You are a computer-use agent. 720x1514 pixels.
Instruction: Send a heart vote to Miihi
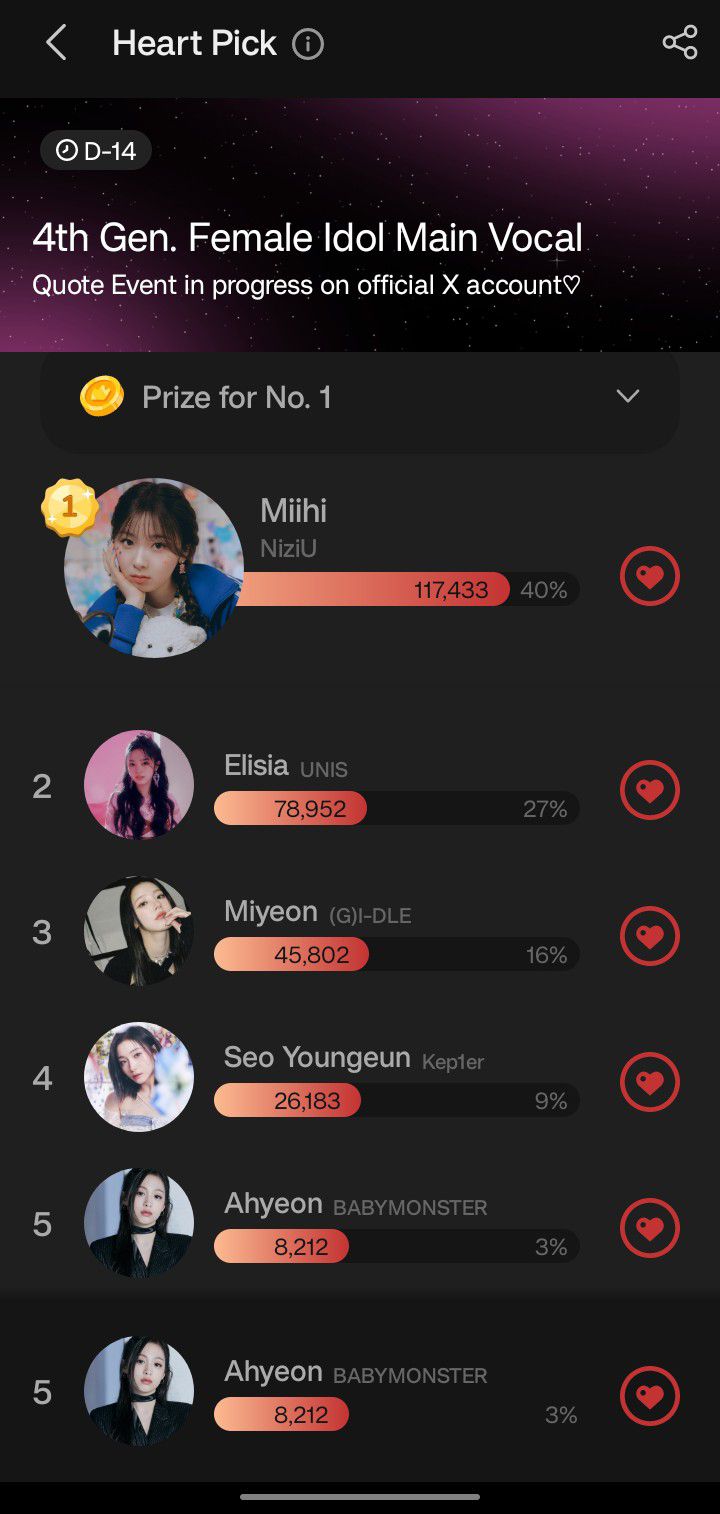tap(650, 576)
